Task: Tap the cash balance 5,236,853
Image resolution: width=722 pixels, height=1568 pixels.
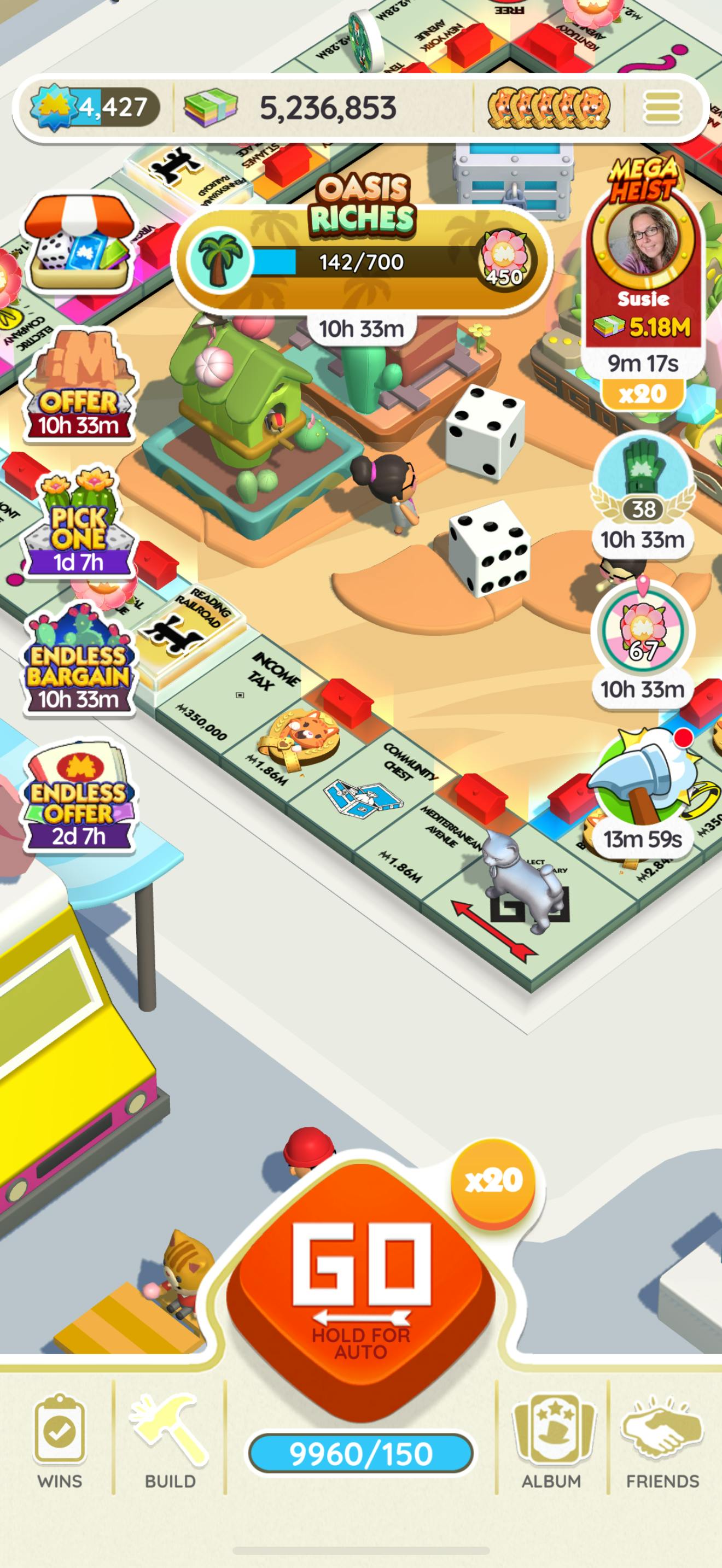Action: [x=328, y=108]
